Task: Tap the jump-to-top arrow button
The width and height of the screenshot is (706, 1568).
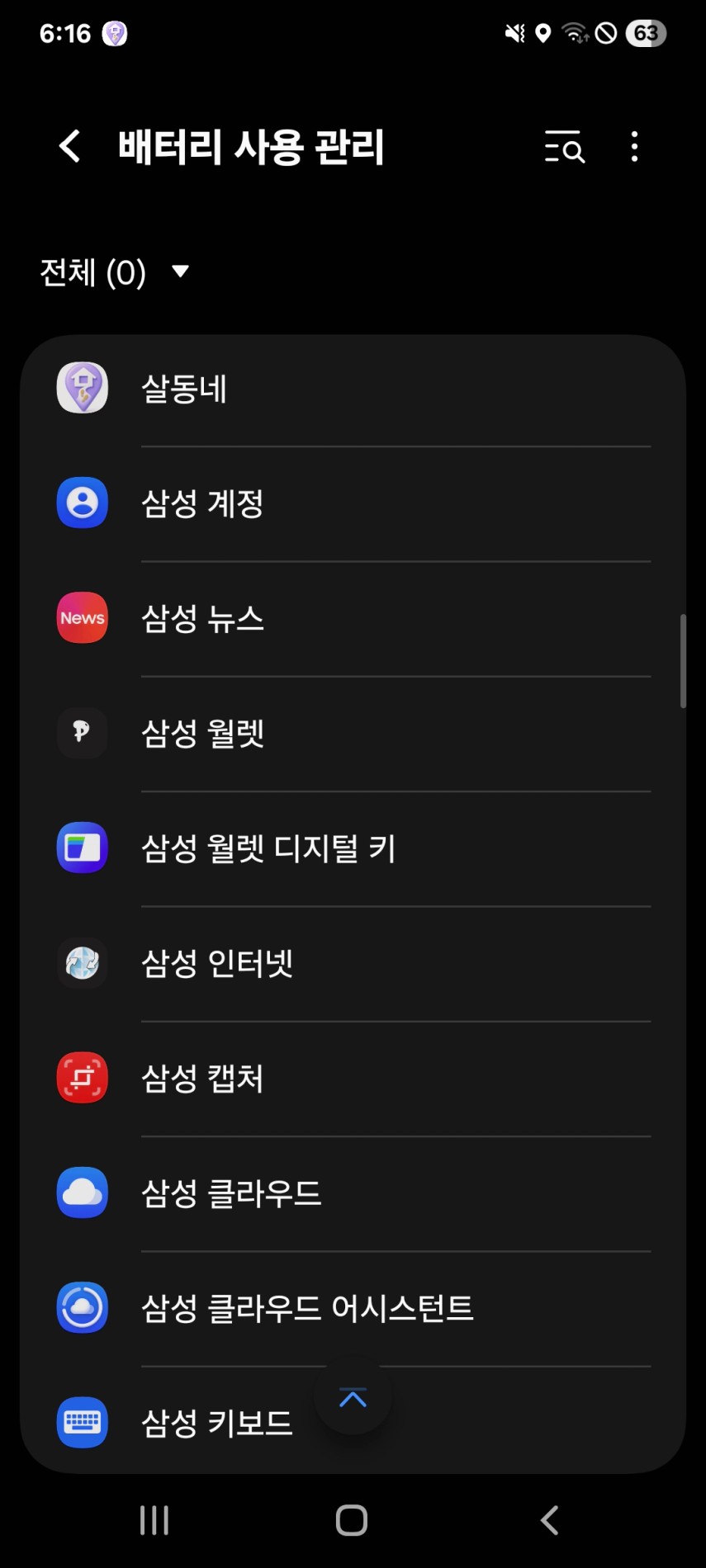Action: click(x=353, y=1397)
